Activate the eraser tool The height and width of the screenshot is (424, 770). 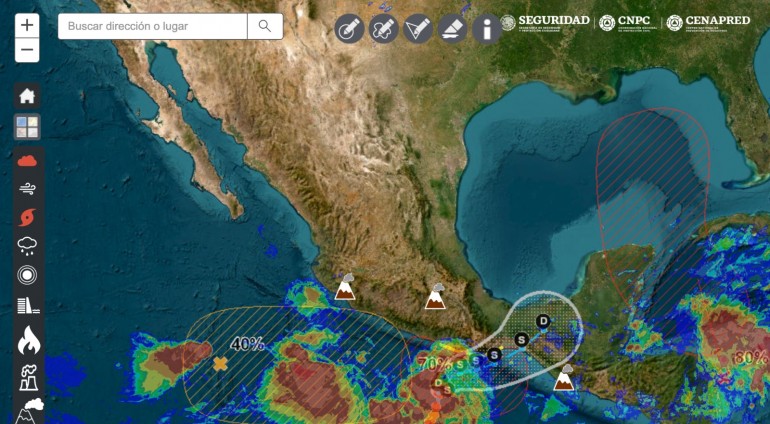click(x=453, y=28)
